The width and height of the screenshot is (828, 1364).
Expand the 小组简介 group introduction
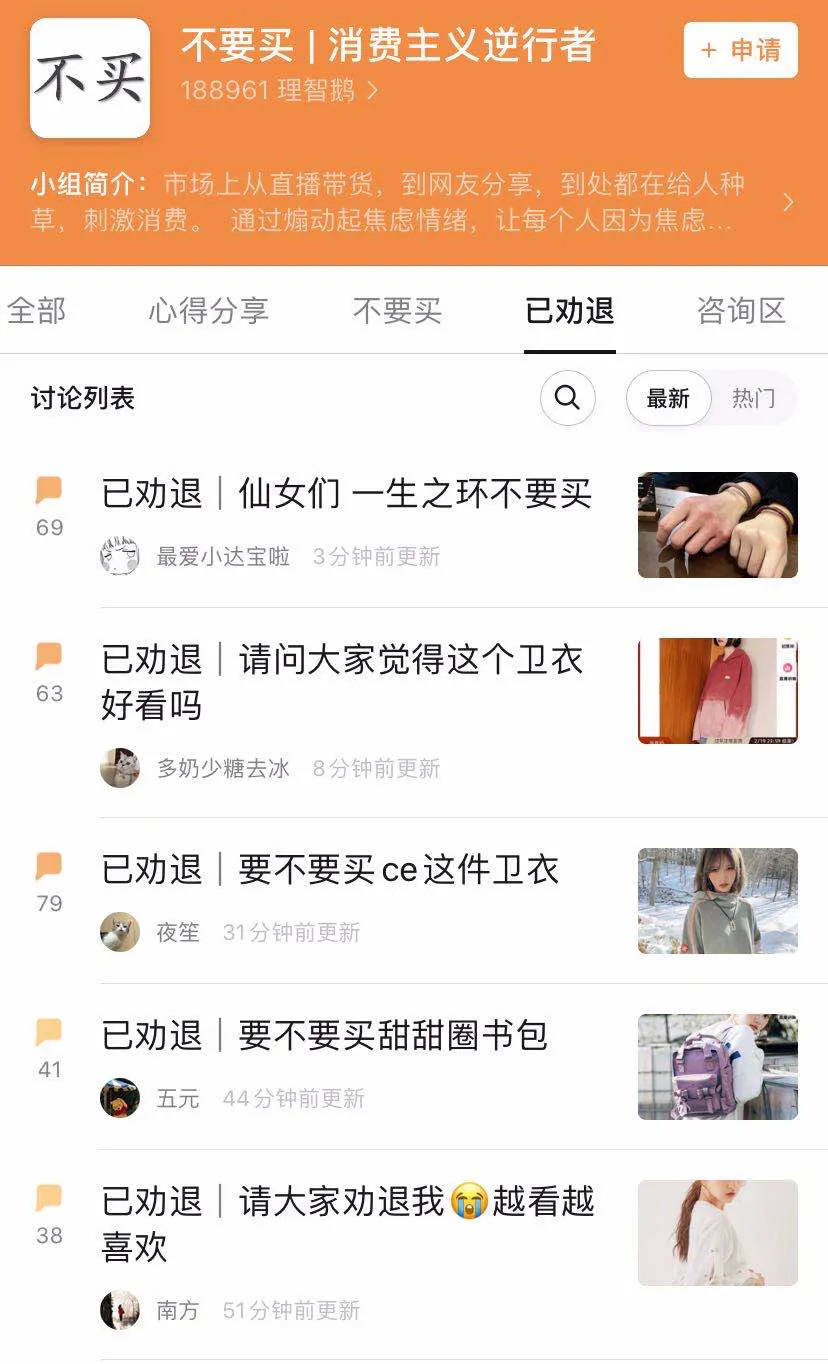click(x=787, y=203)
